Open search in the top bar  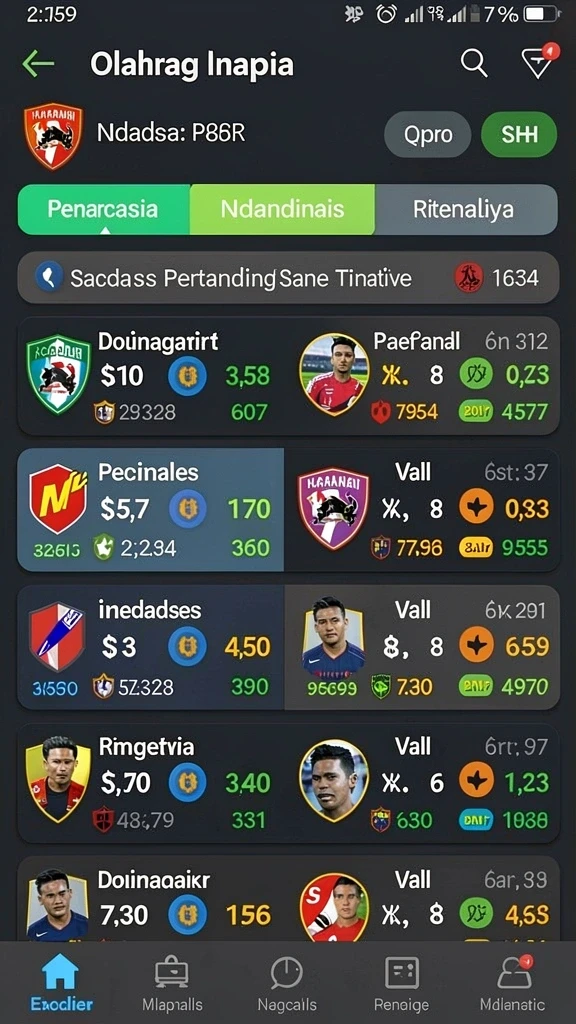tap(473, 63)
